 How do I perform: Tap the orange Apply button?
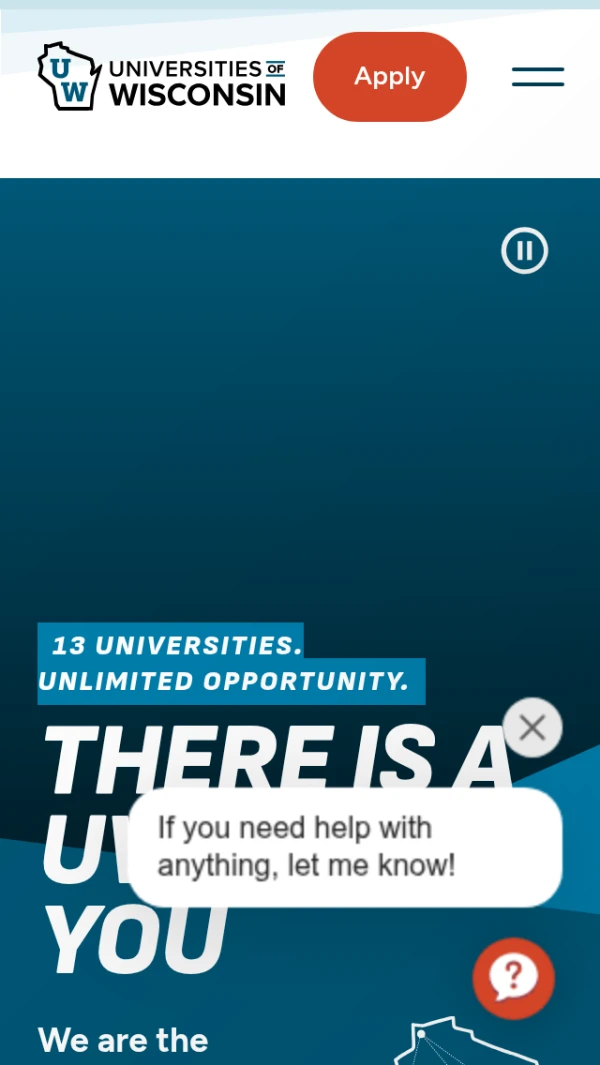[389, 77]
